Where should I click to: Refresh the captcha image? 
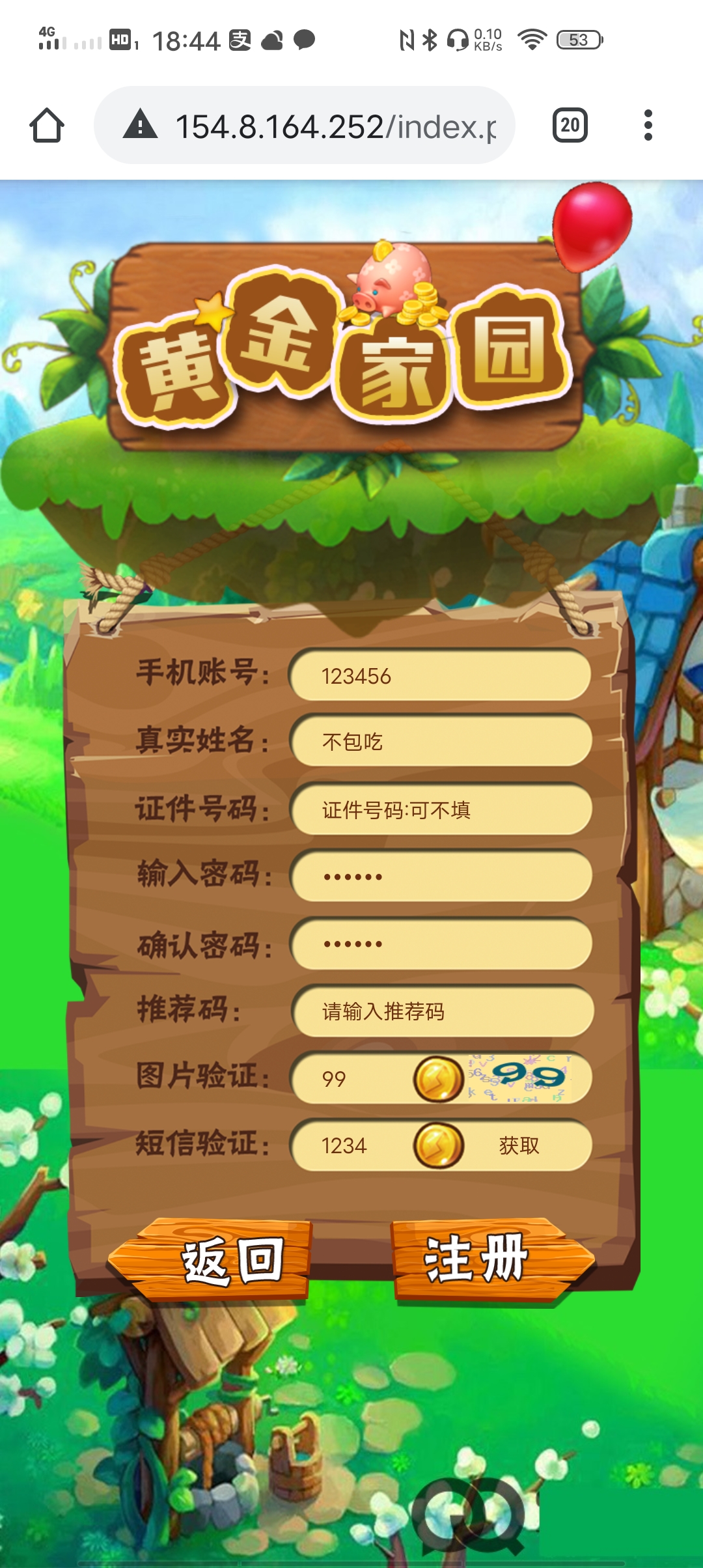click(x=519, y=1078)
